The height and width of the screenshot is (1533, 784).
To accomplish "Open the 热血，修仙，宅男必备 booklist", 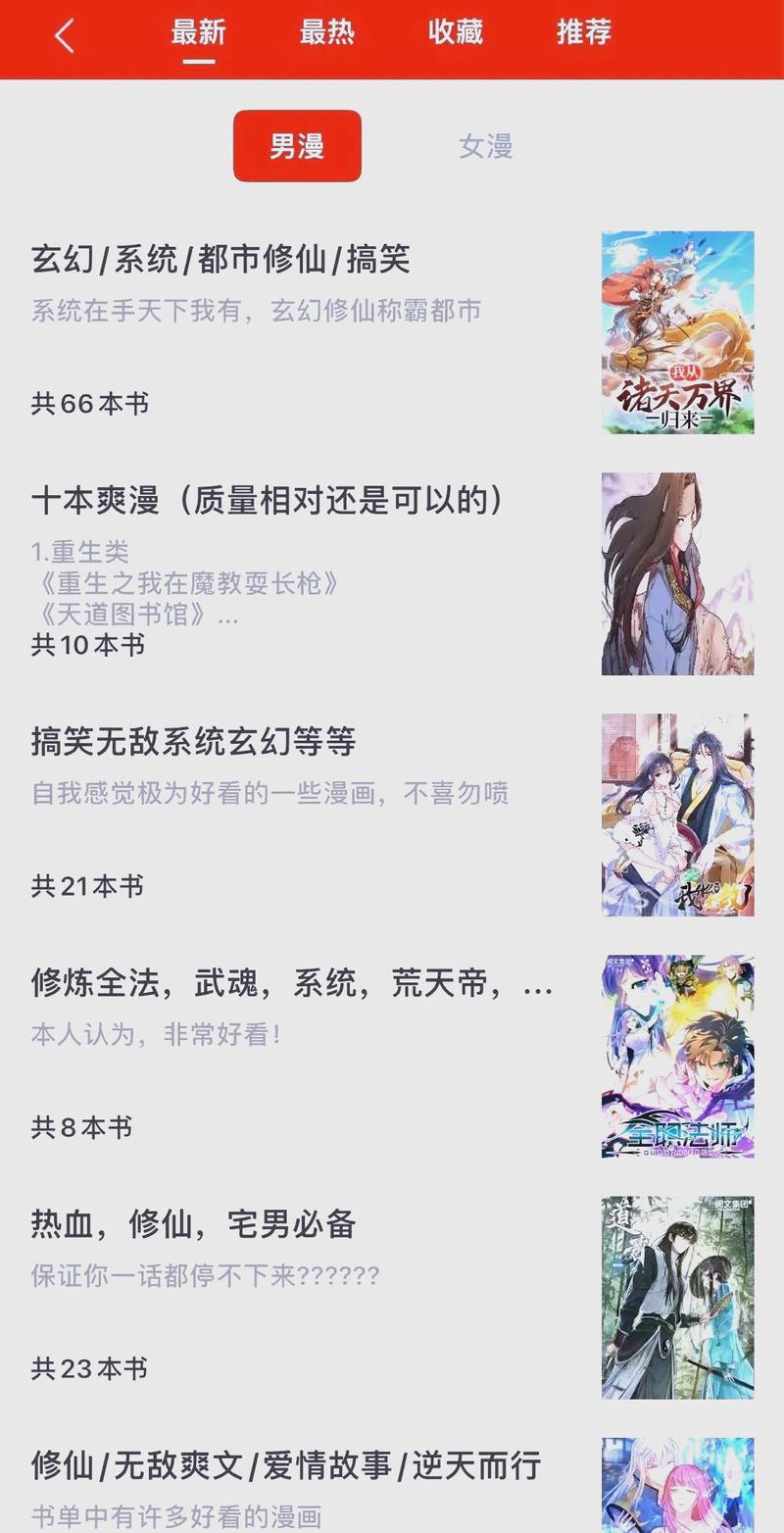I will (392, 1297).
